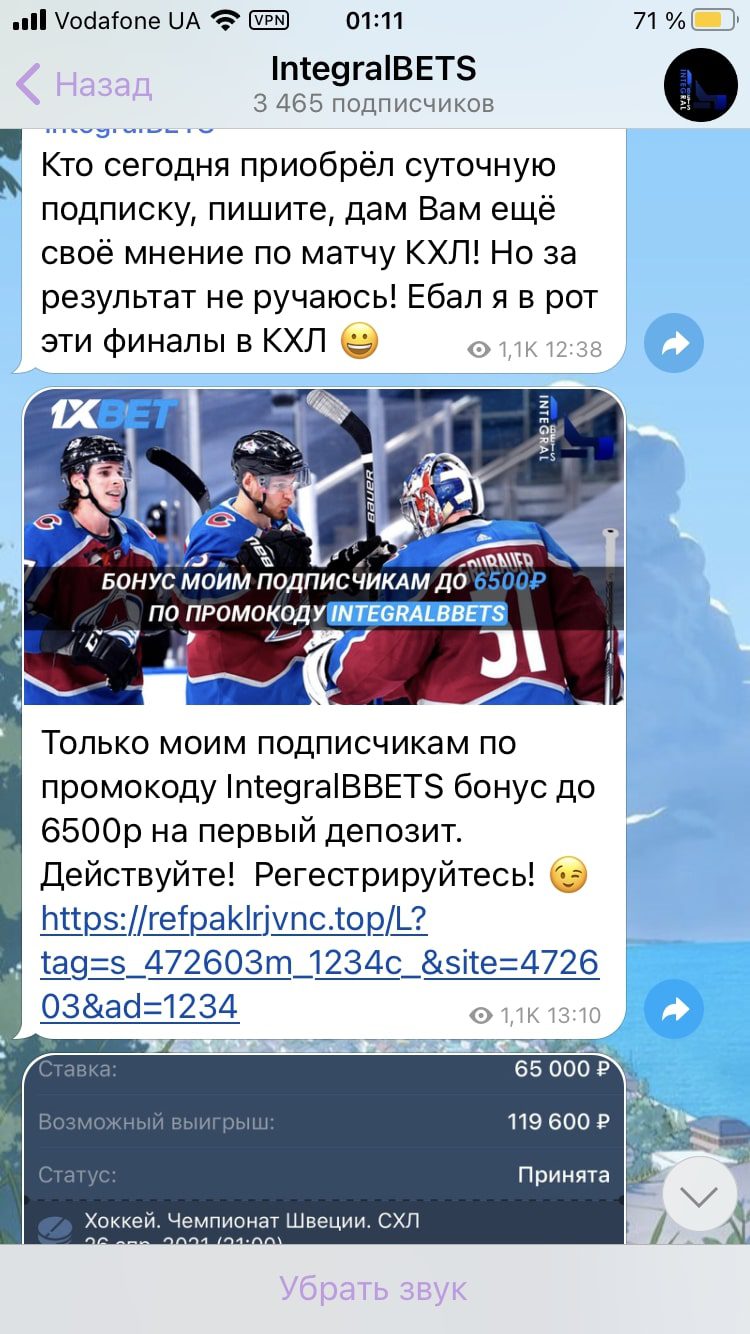Go back via the Назад button
The image size is (750, 1334).
84,85
